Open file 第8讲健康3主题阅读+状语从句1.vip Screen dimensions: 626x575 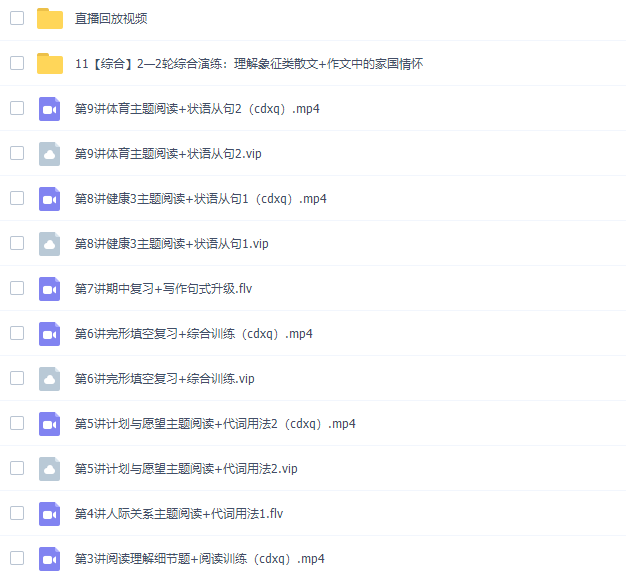point(171,243)
